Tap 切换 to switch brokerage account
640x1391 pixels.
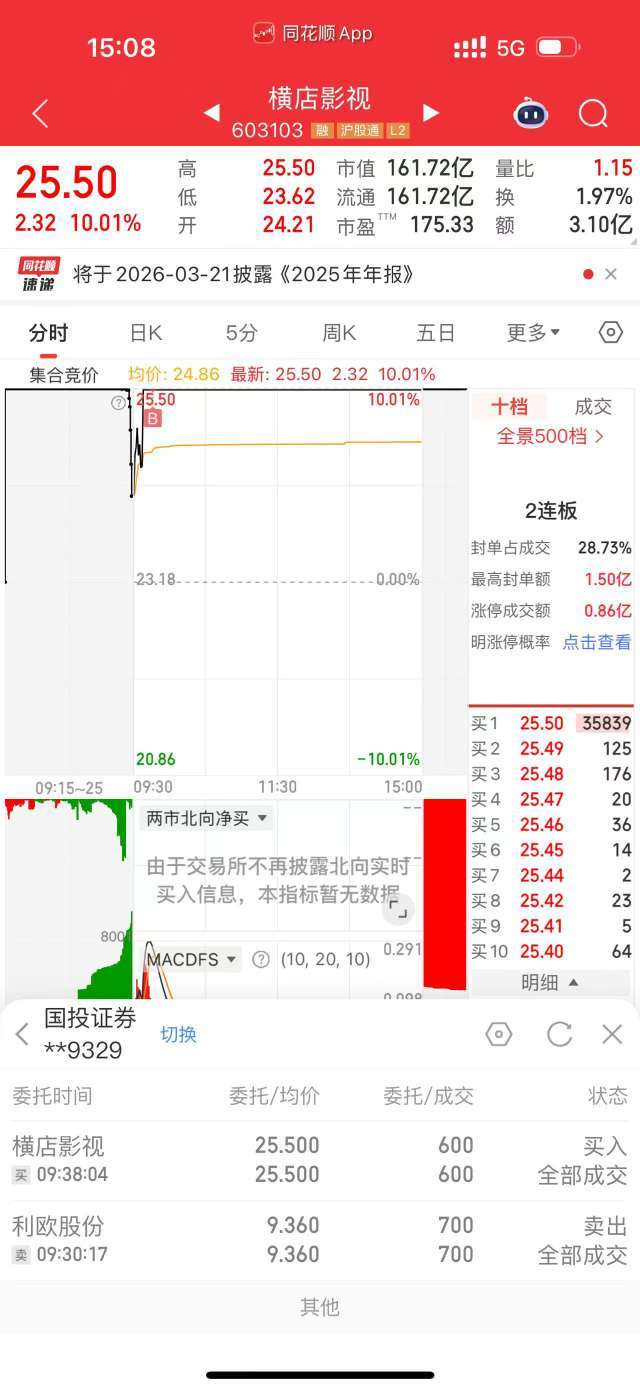pyautogui.click(x=178, y=1035)
